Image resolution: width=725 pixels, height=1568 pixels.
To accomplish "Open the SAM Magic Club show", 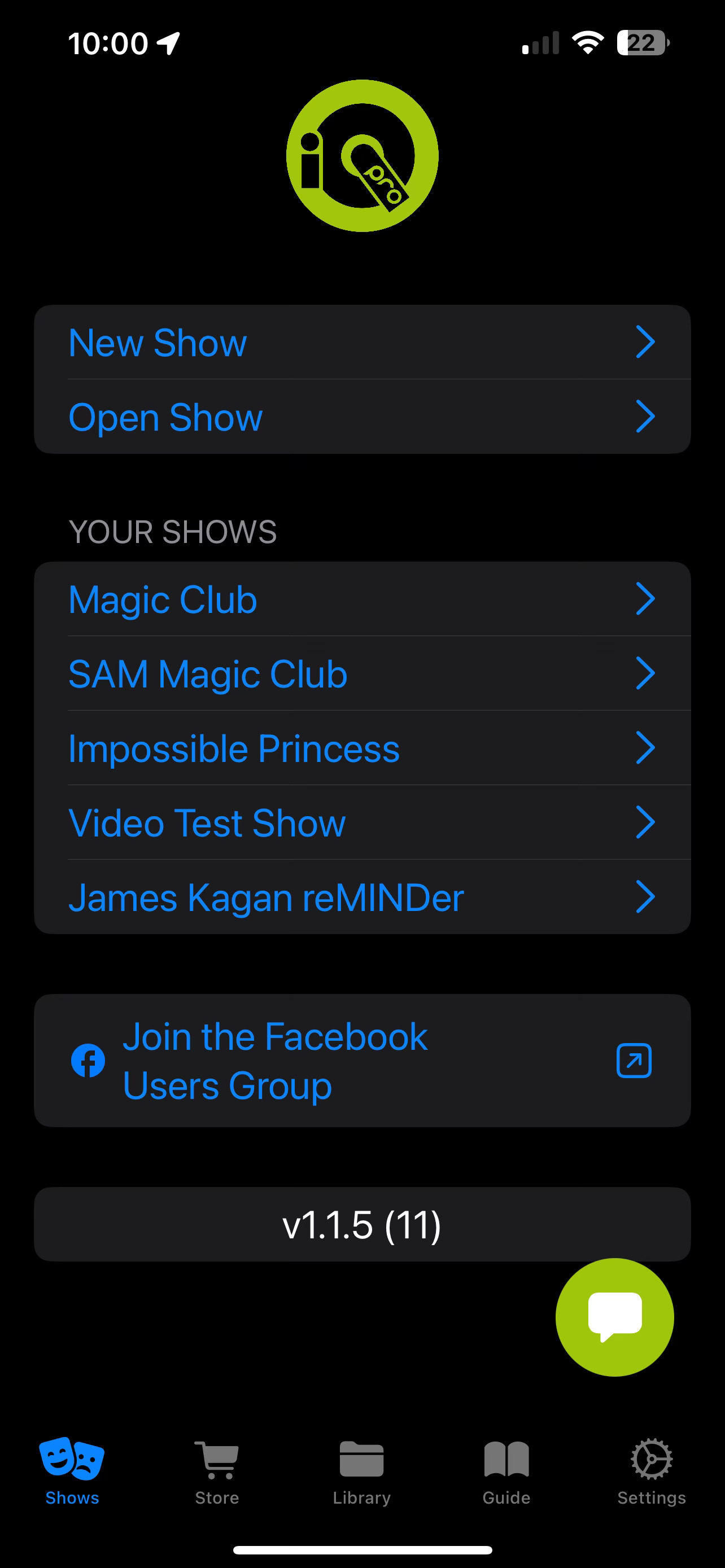I will point(362,673).
